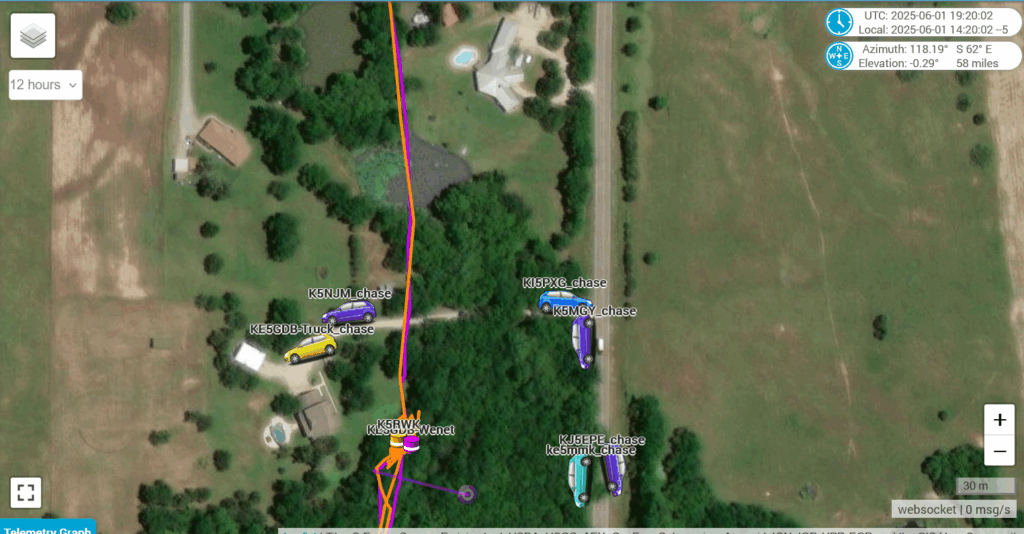Viewport: 1024px width, 534px height.
Task: Open the Telemetry Graph panel
Action: 47,529
